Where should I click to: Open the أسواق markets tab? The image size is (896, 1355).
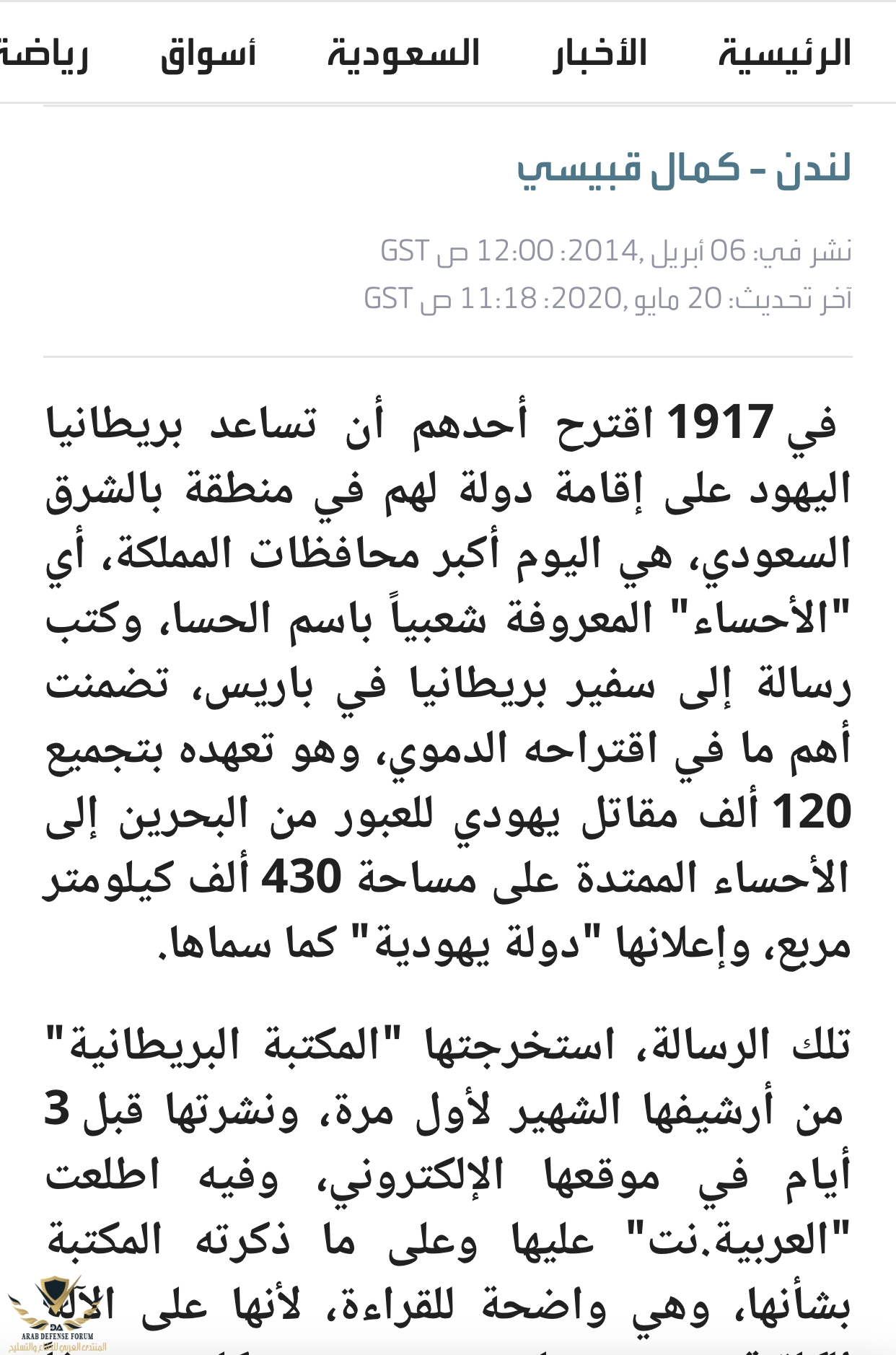point(208,55)
